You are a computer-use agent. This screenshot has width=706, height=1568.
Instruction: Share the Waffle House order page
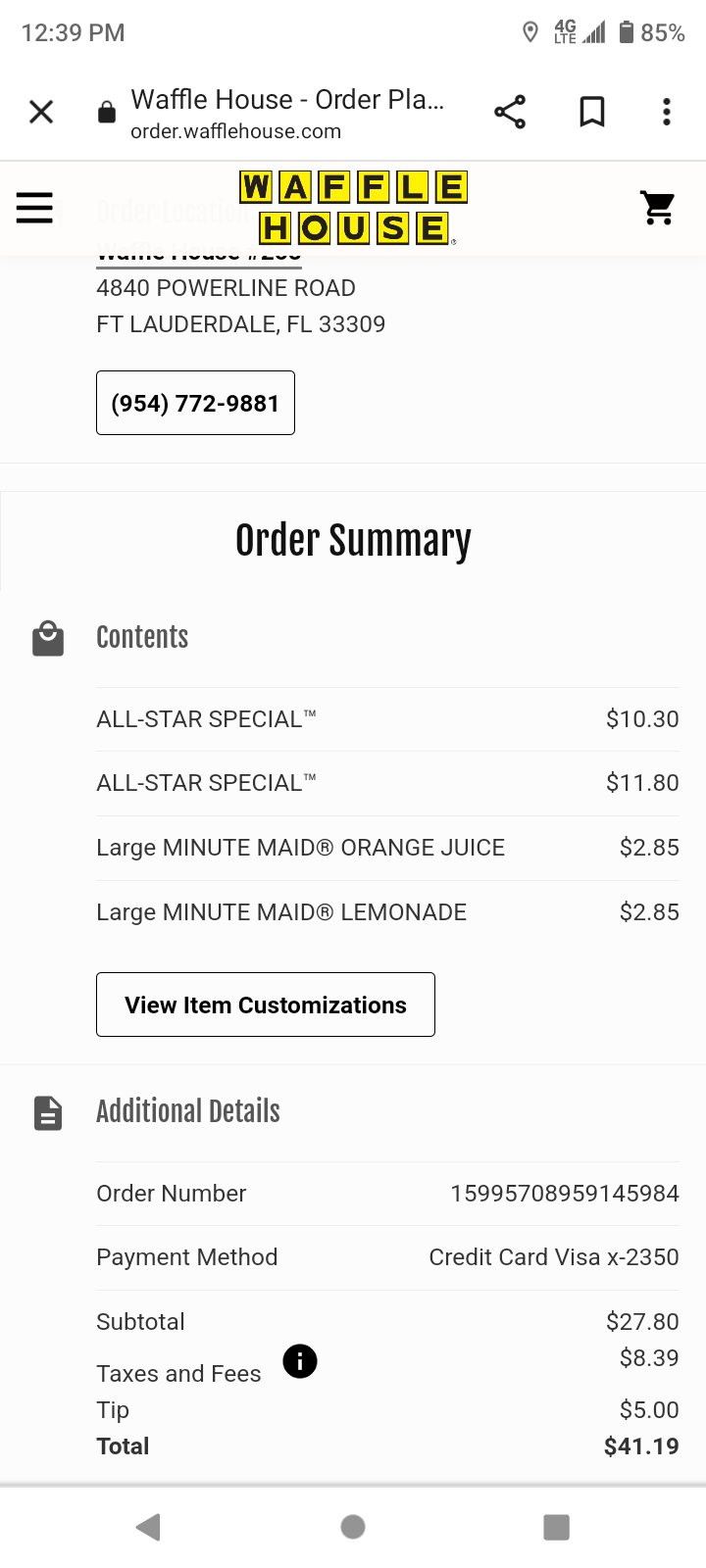(510, 112)
